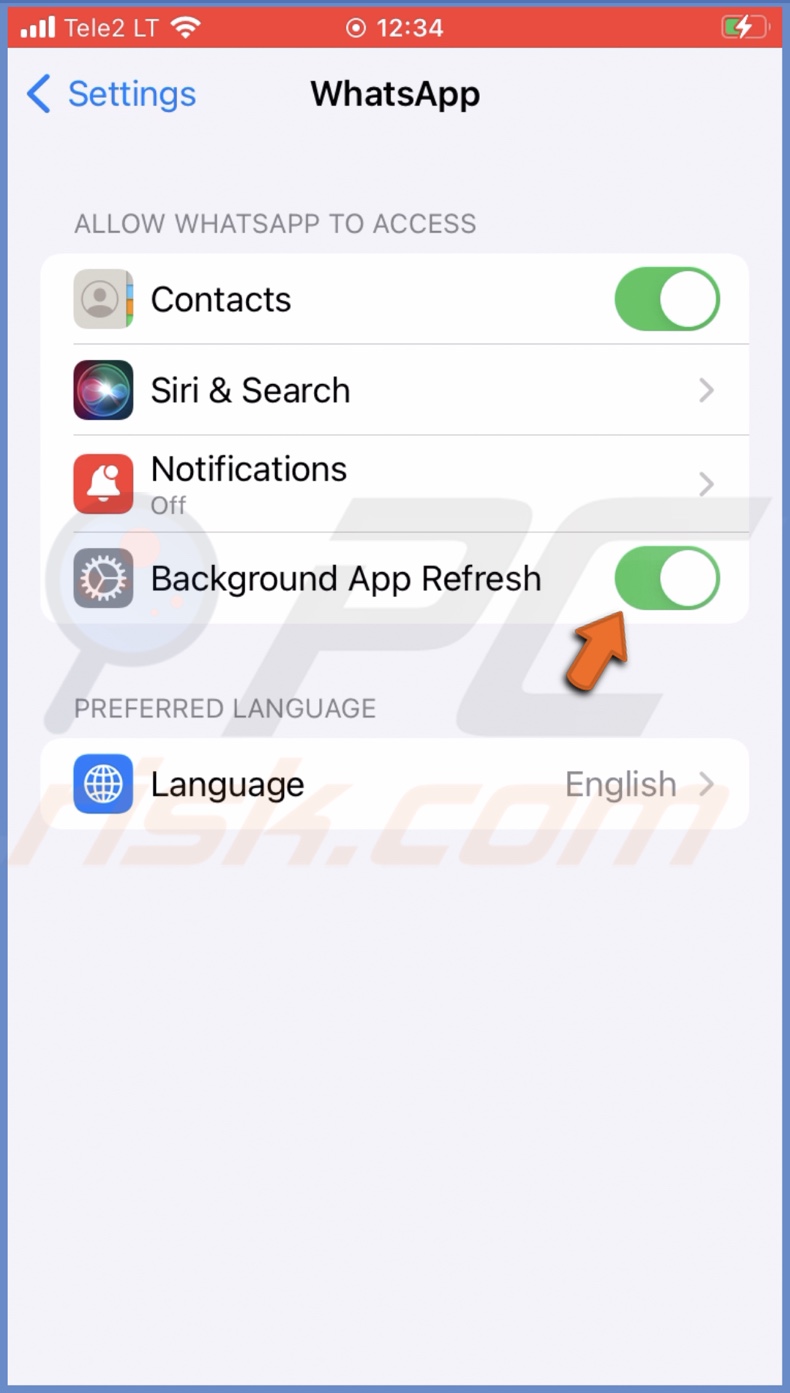The height and width of the screenshot is (1393, 790).
Task: Tap the cellular signal bars indicator
Action: point(37,27)
